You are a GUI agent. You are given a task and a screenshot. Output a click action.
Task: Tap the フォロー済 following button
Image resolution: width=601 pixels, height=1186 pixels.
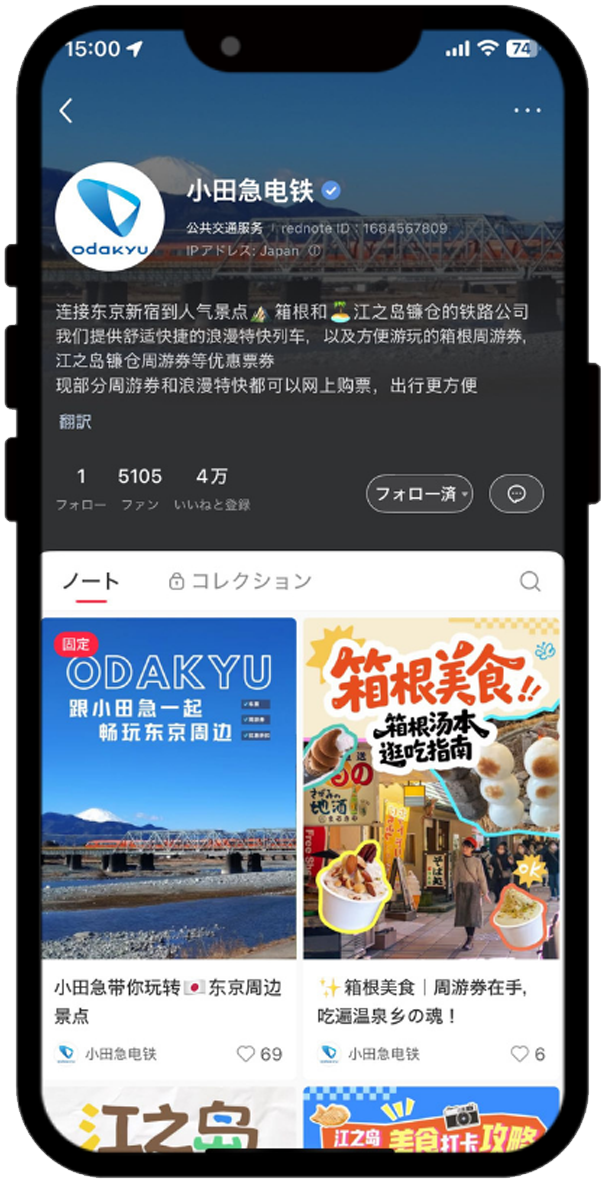click(419, 494)
